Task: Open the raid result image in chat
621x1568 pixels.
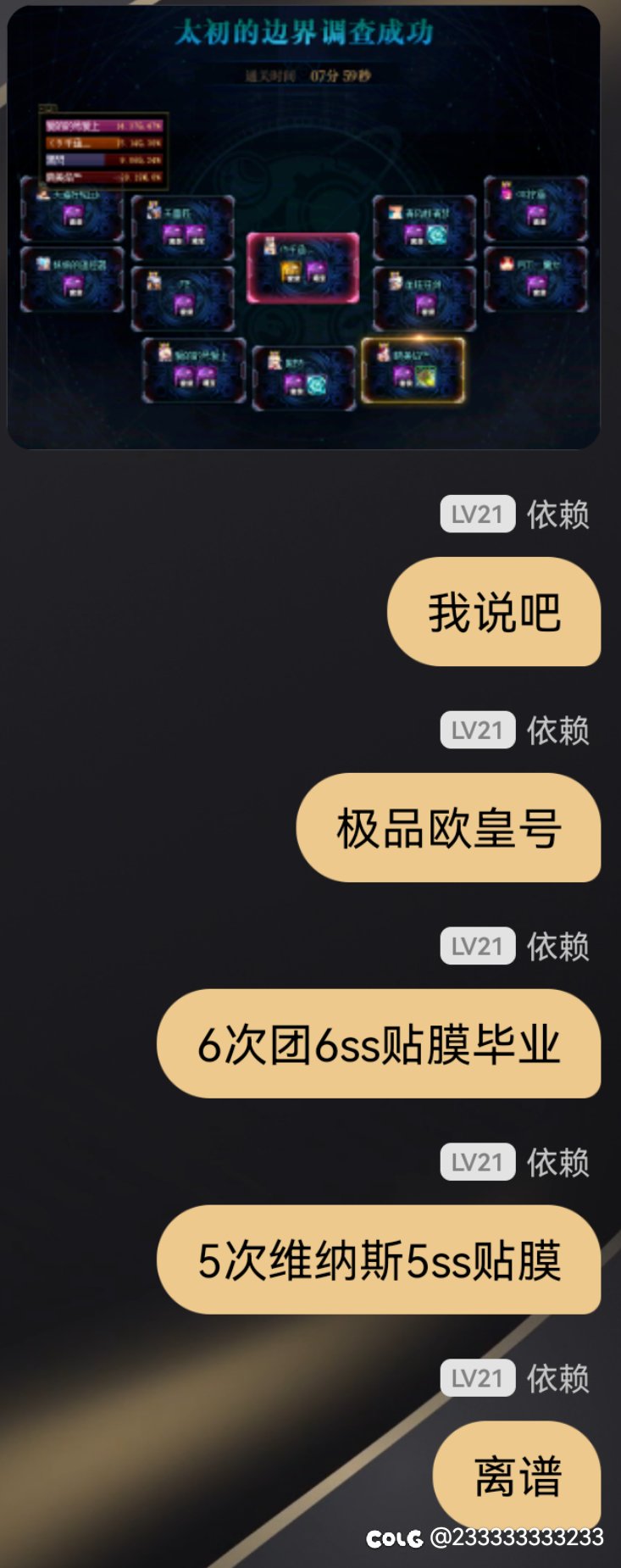Action: 303,227
